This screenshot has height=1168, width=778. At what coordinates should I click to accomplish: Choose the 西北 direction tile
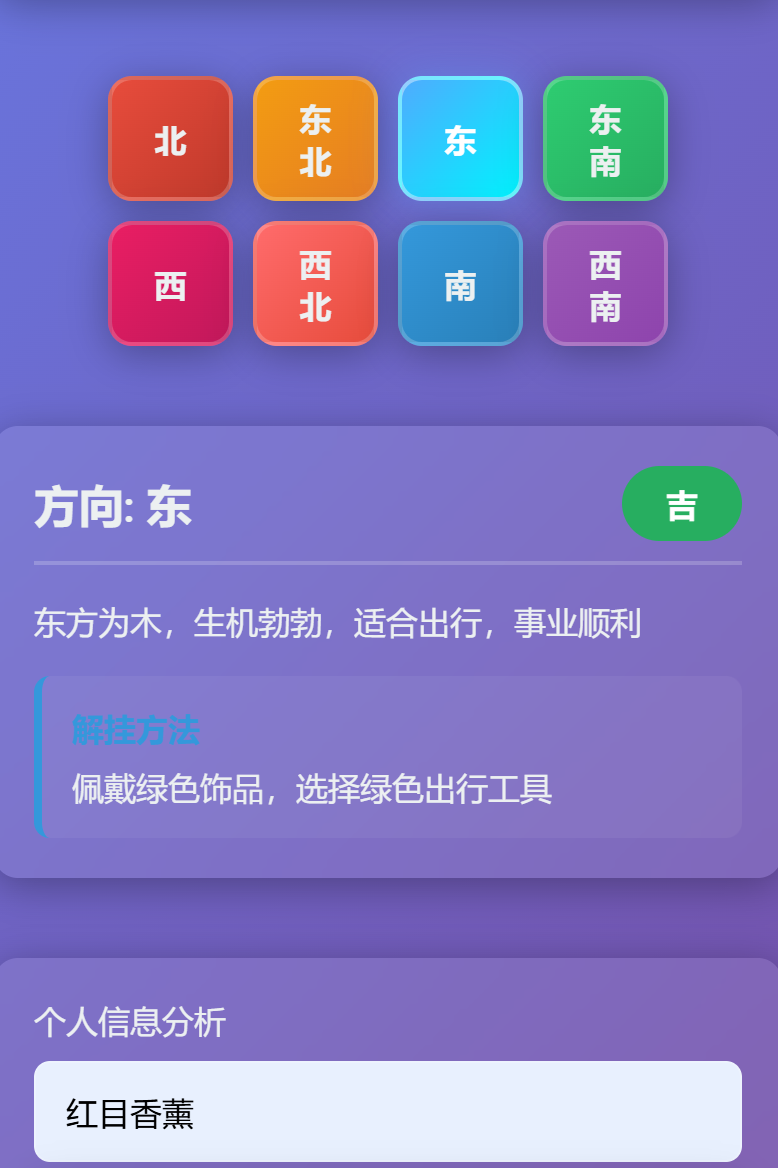point(315,284)
